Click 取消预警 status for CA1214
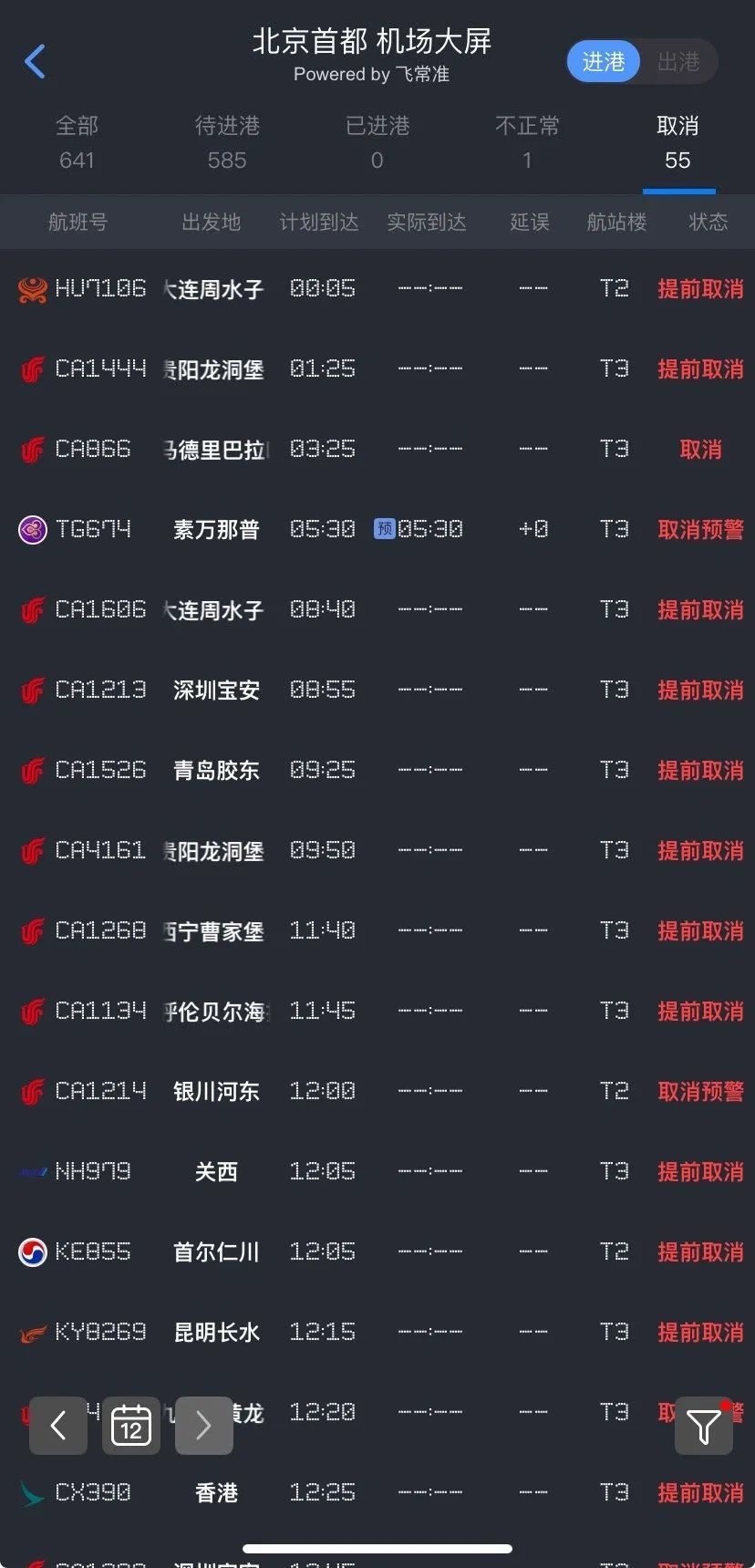Image resolution: width=755 pixels, height=1568 pixels. (x=699, y=1091)
